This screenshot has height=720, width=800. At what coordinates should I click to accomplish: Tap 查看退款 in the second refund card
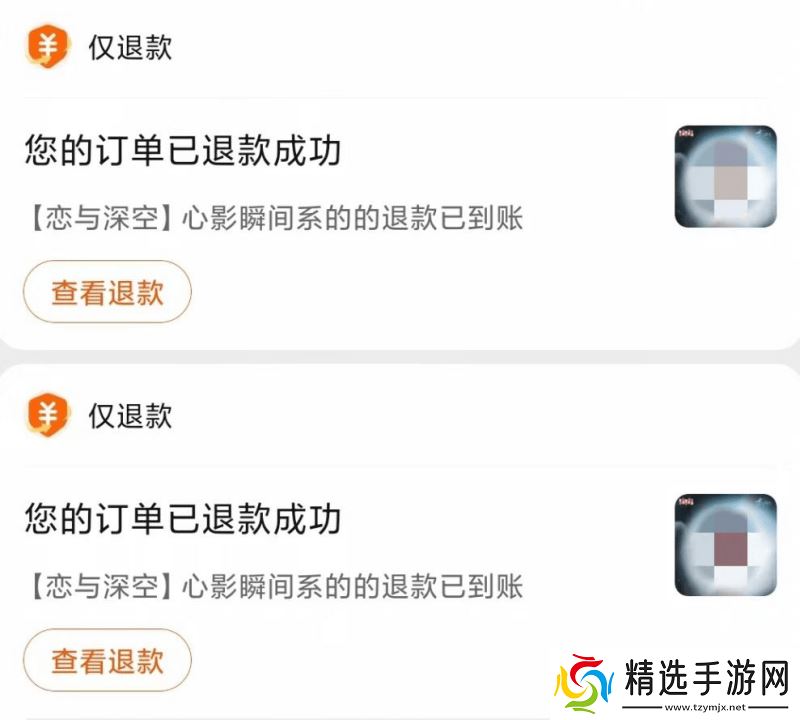107,660
